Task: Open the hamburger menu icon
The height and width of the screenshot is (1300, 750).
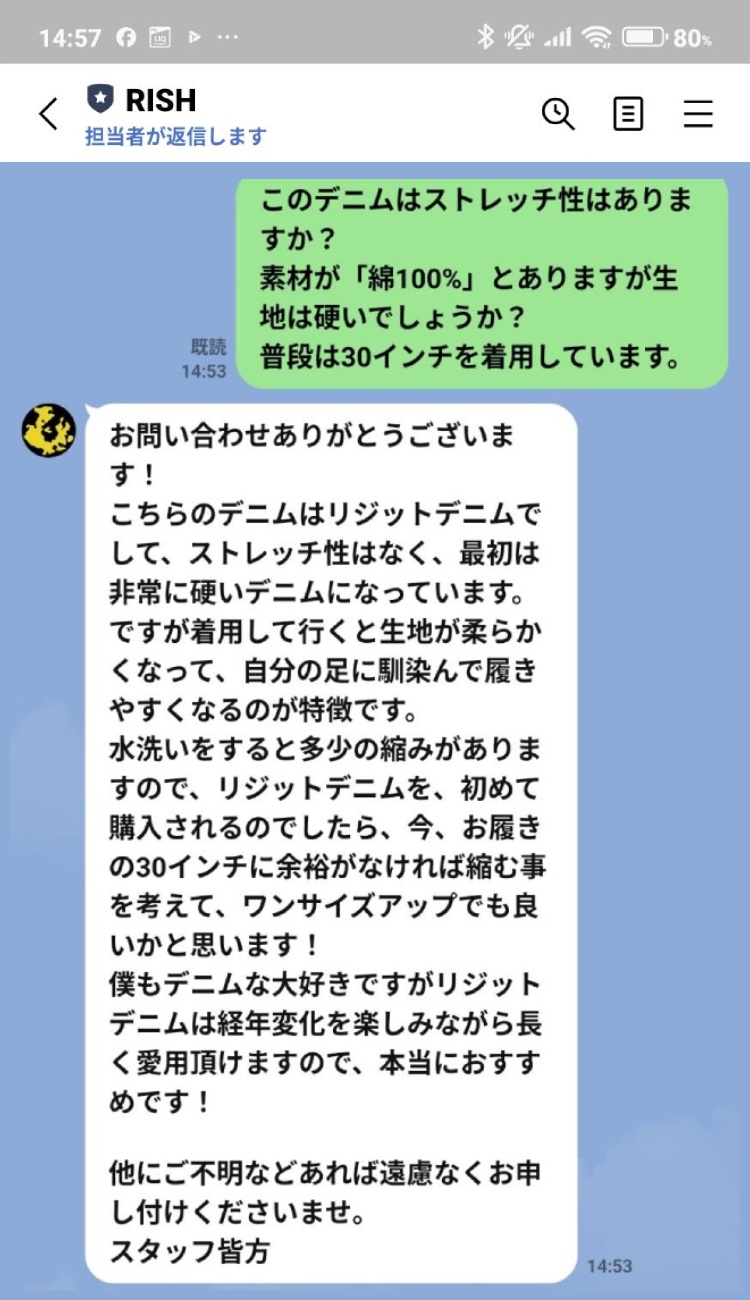Action: [697, 114]
